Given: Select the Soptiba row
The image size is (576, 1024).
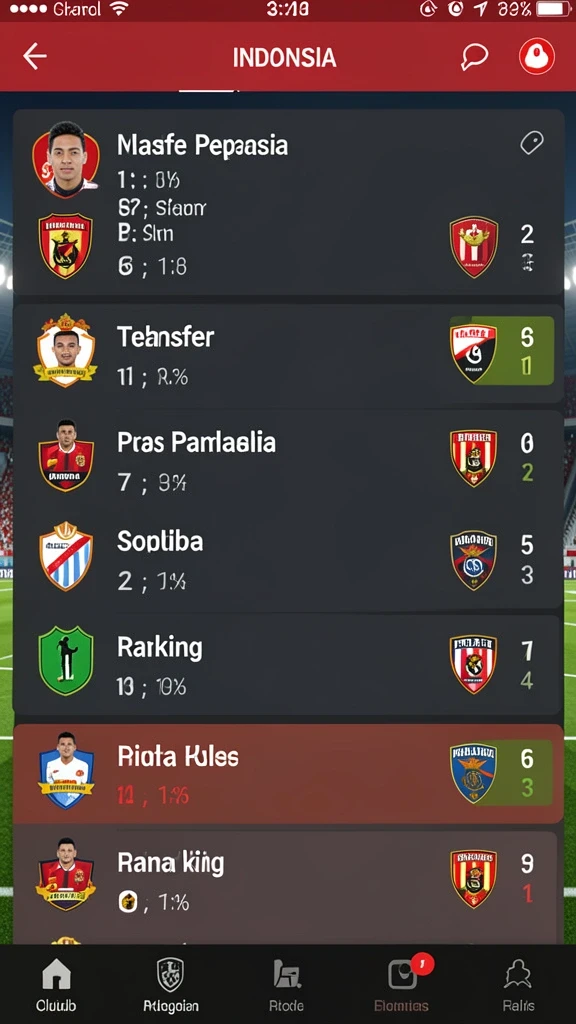Looking at the screenshot, I should click(288, 560).
